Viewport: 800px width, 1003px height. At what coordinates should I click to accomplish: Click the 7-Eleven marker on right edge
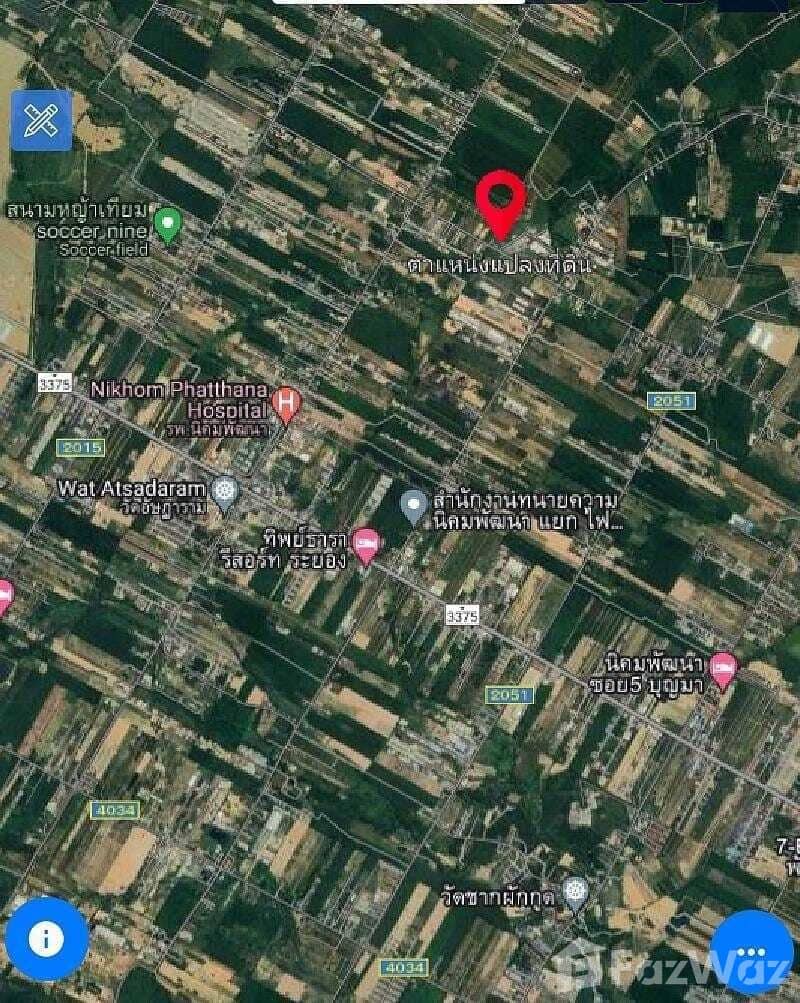click(x=786, y=845)
